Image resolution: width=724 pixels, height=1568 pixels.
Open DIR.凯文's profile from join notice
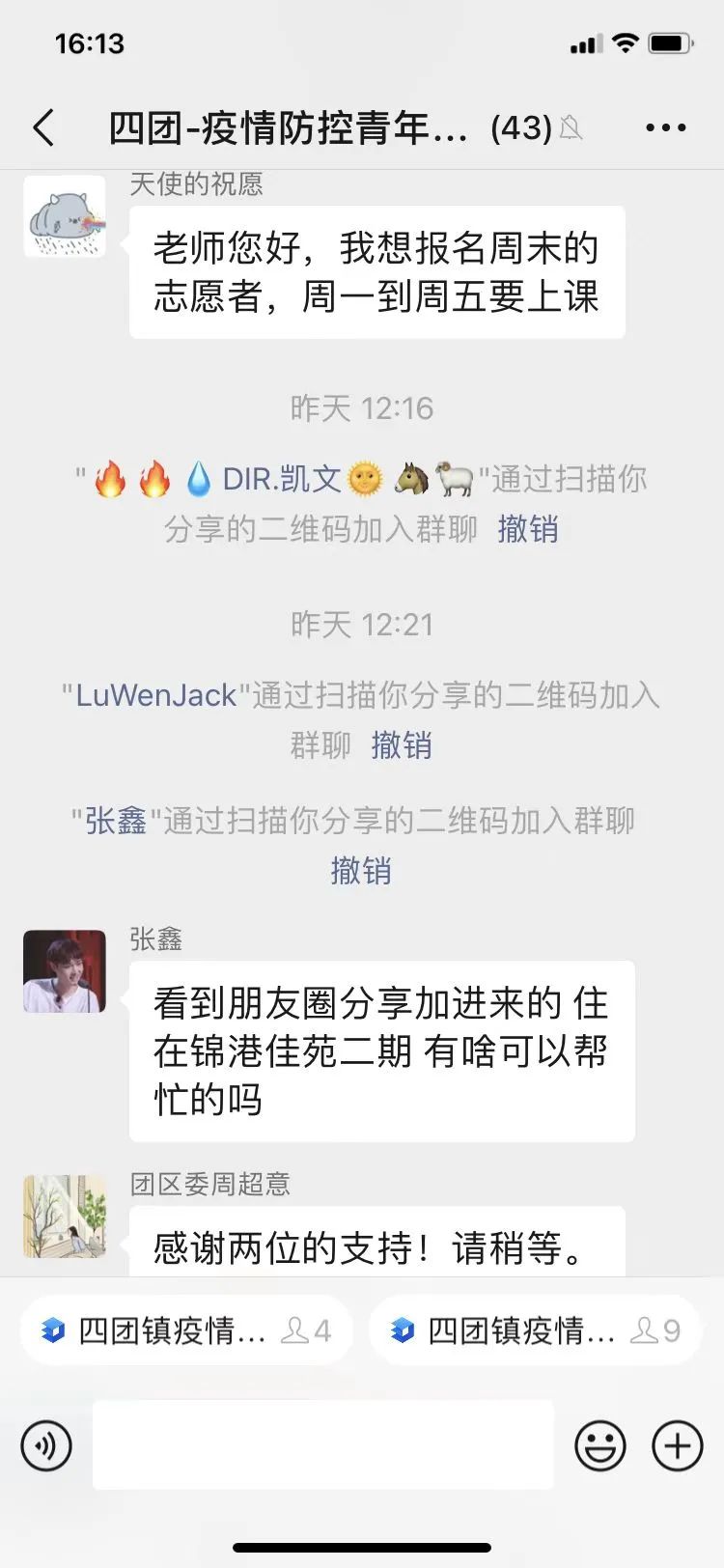(280, 479)
